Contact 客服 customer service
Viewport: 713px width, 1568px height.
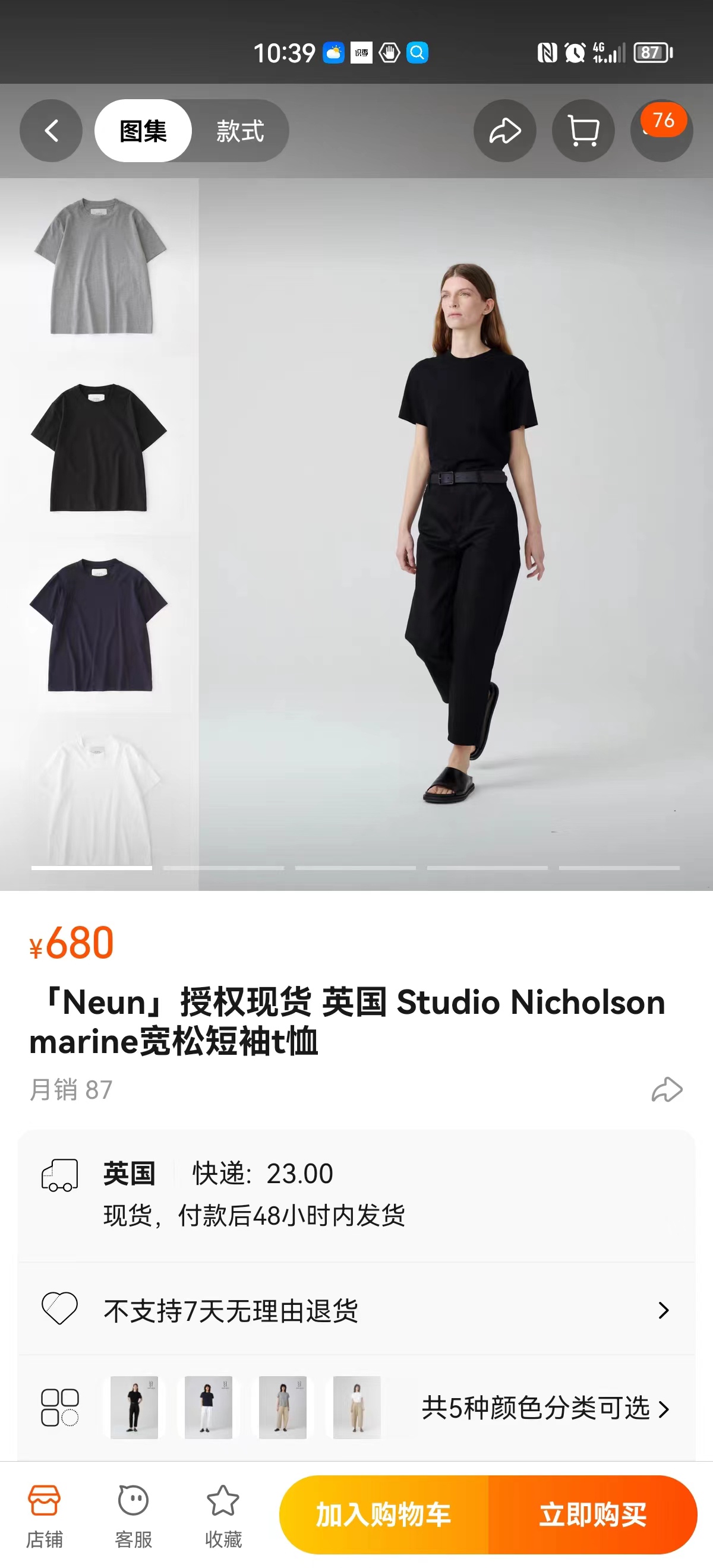133,1516
